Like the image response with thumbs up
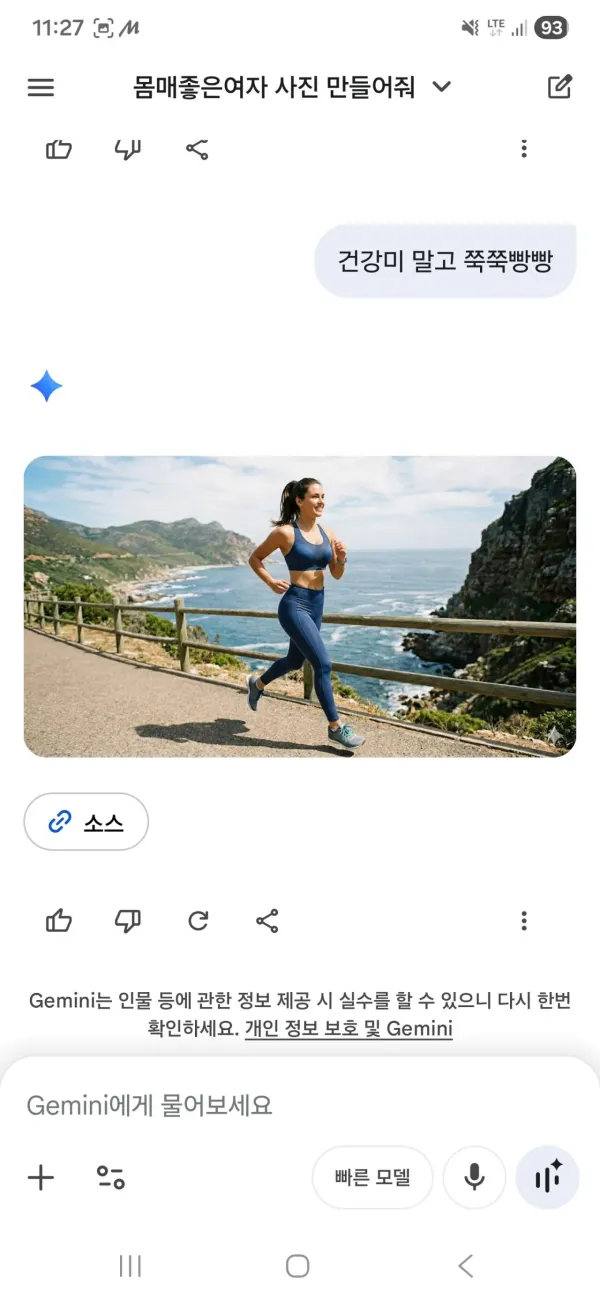The image size is (600, 1300). point(59,921)
